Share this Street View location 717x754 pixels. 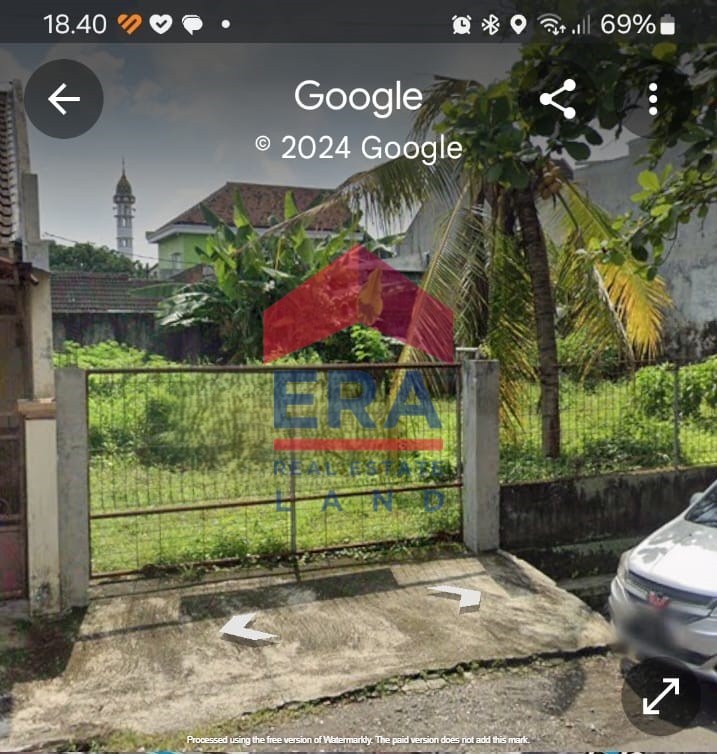[x=557, y=99]
